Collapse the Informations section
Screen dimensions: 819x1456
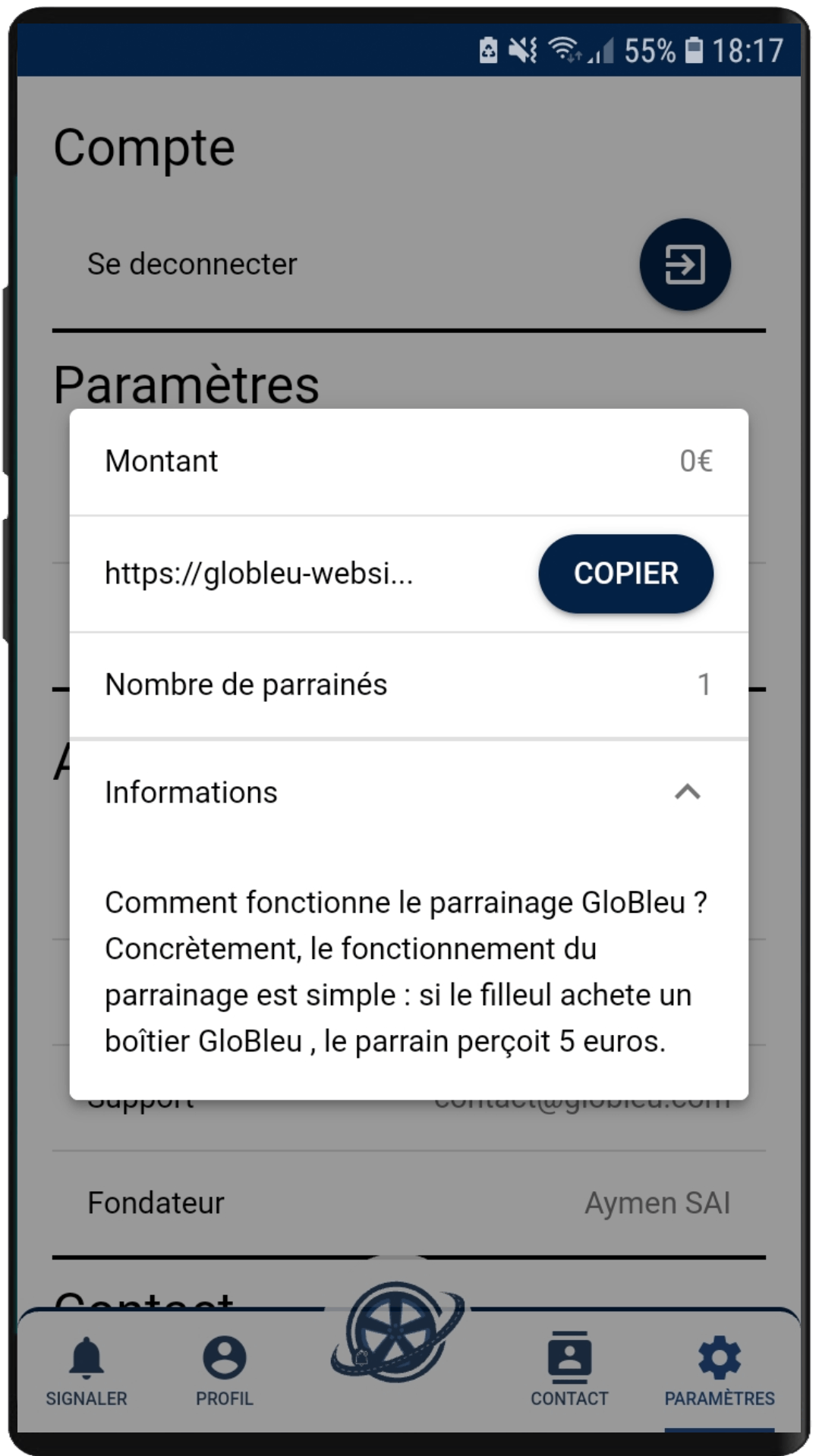pyautogui.click(x=687, y=792)
